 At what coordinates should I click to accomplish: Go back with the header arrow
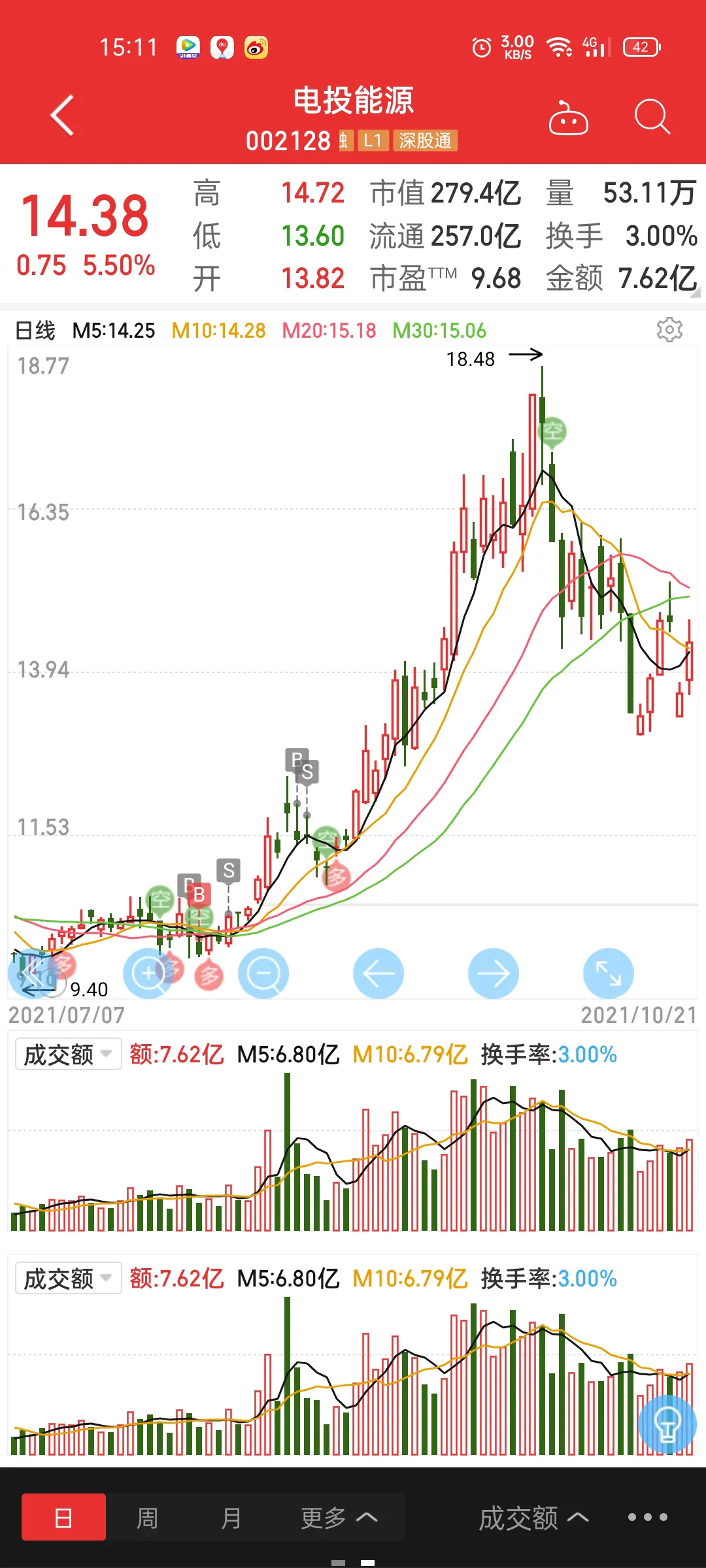coord(63,116)
